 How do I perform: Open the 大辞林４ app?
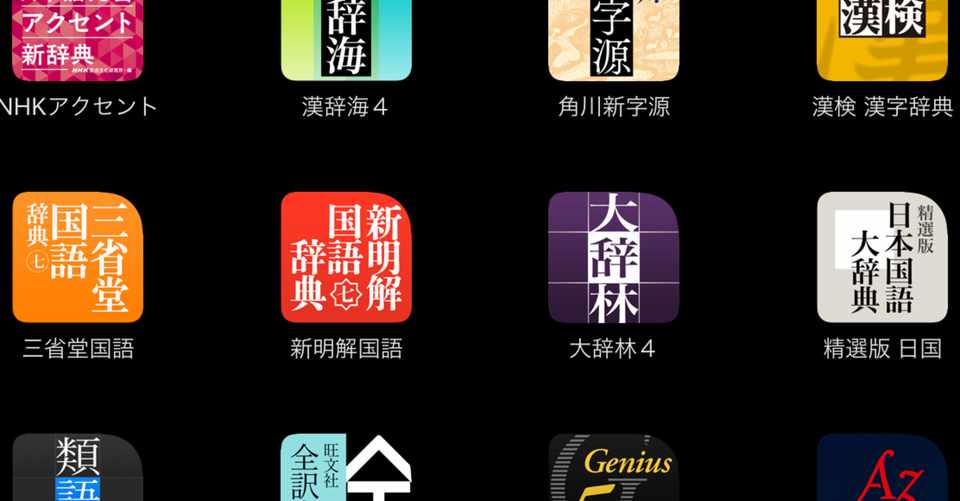click(613, 258)
